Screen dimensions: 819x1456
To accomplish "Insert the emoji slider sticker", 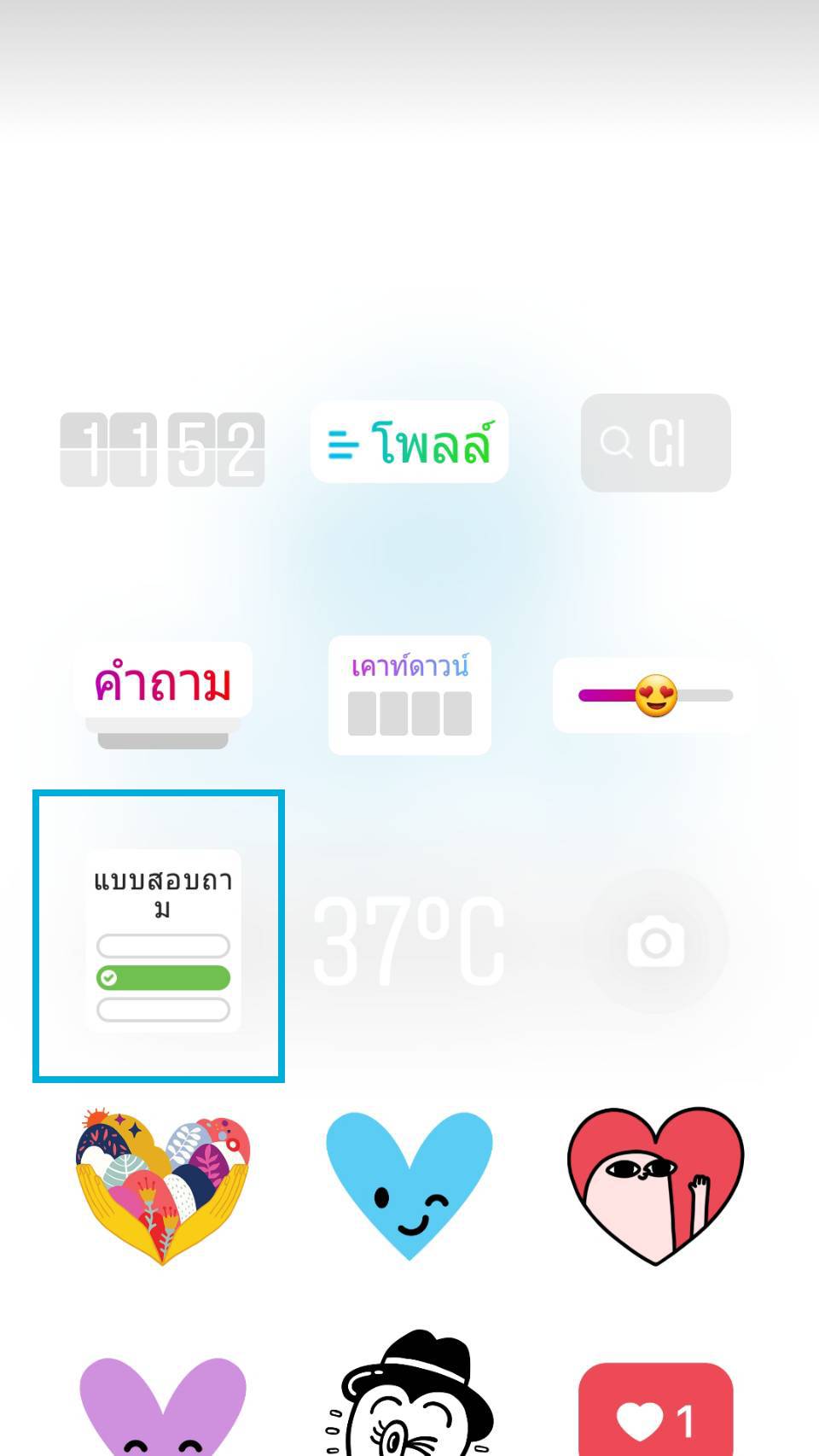I will (655, 696).
